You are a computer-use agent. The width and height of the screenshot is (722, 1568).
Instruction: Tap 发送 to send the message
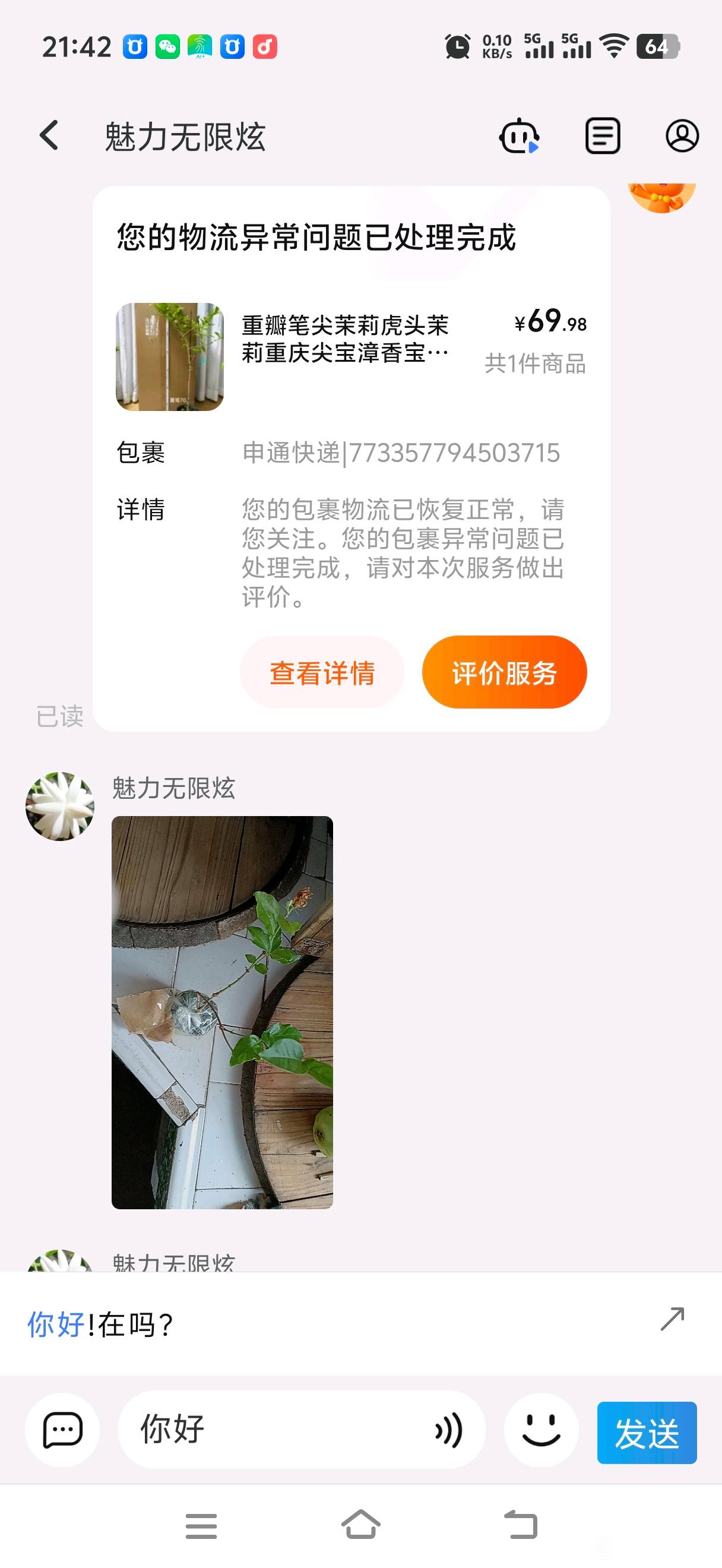tap(647, 1432)
